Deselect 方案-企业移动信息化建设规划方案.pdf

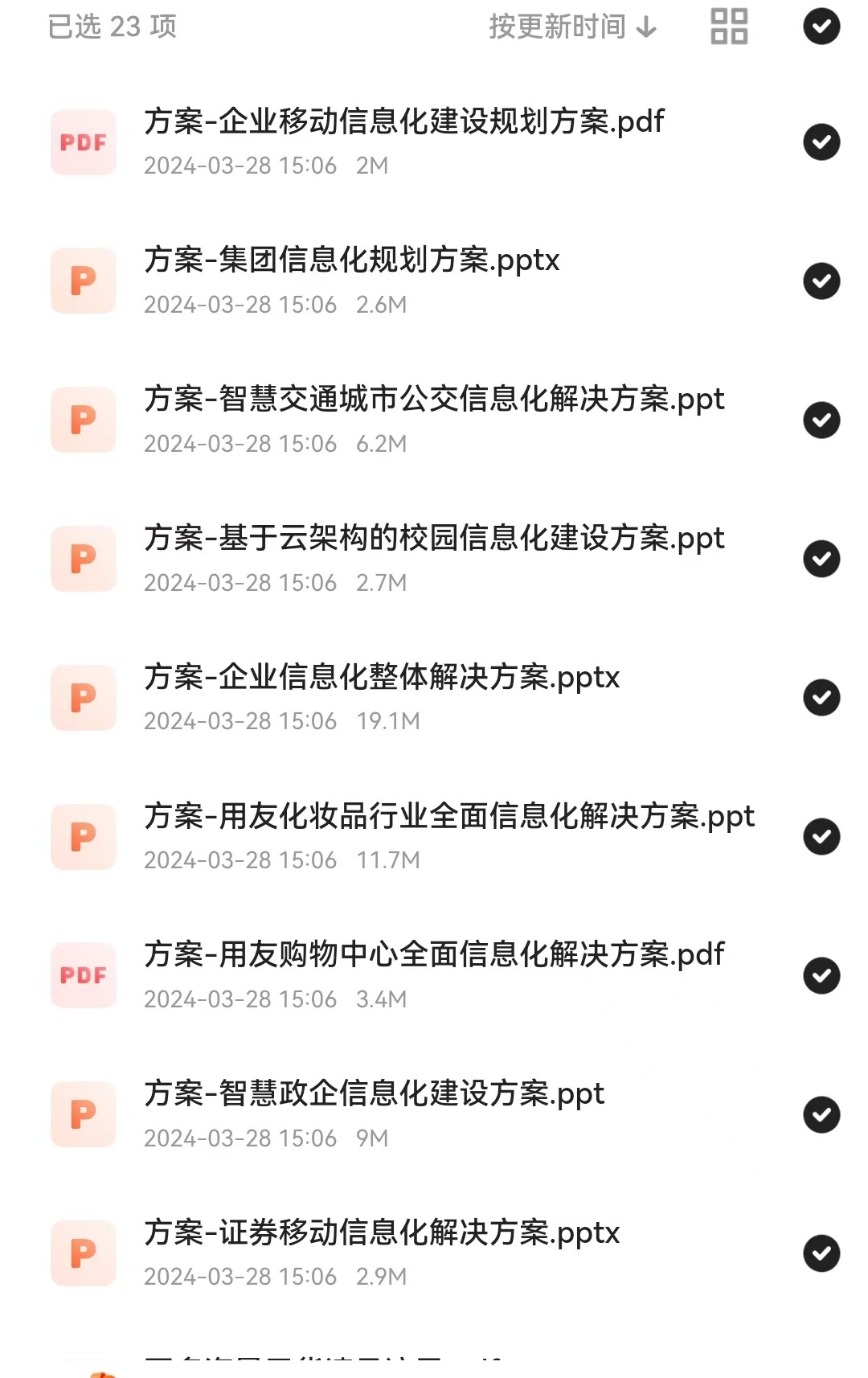(x=821, y=142)
